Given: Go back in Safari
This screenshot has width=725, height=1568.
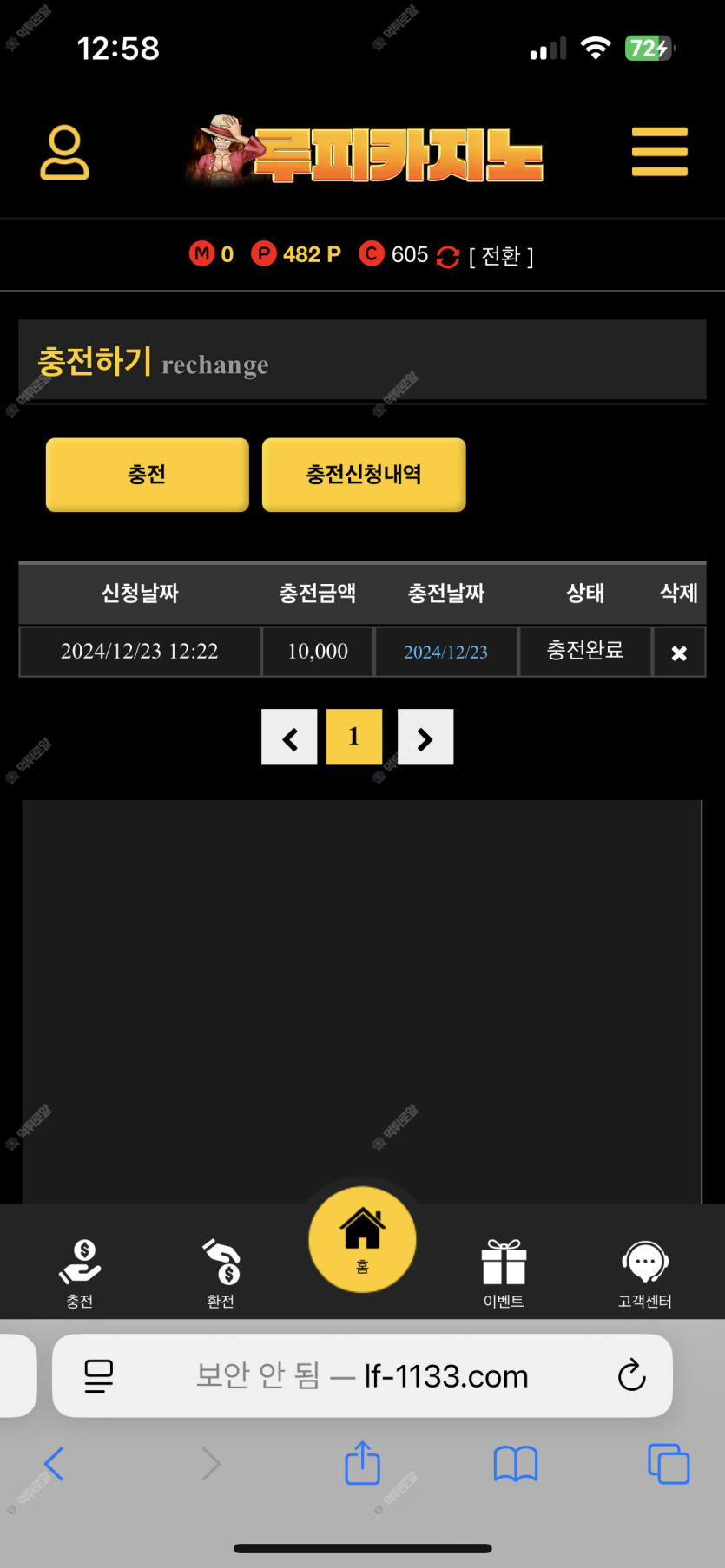Looking at the screenshot, I should pyautogui.click(x=54, y=1464).
